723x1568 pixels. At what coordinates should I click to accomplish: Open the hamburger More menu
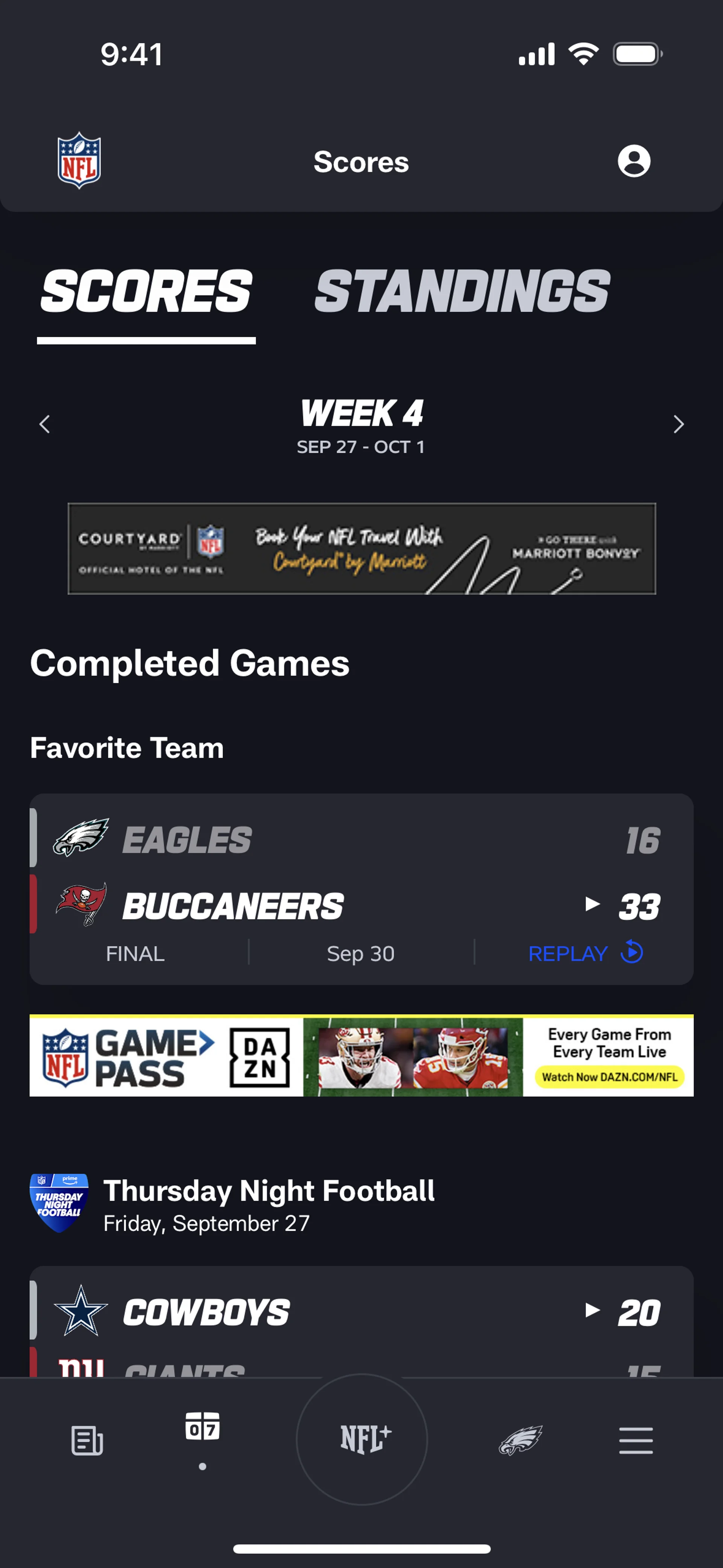click(636, 1440)
